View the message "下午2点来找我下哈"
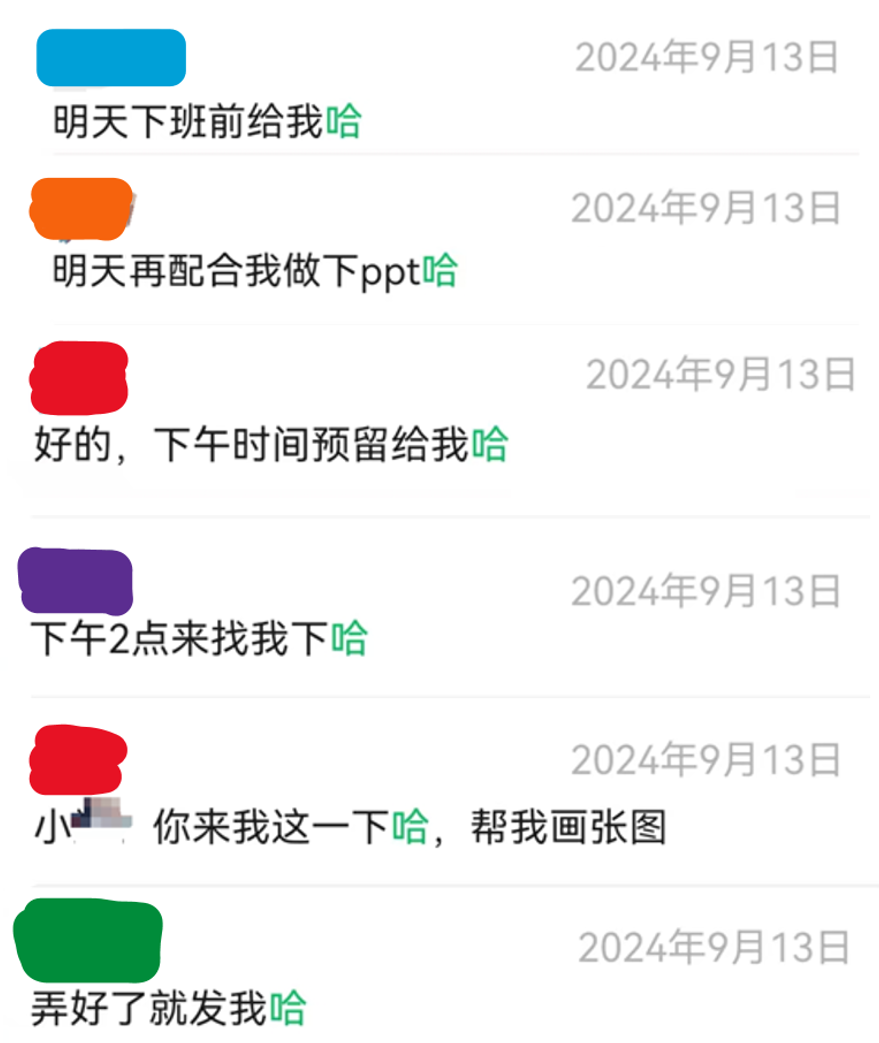Viewport: 879px width, 1043px height. point(200,638)
